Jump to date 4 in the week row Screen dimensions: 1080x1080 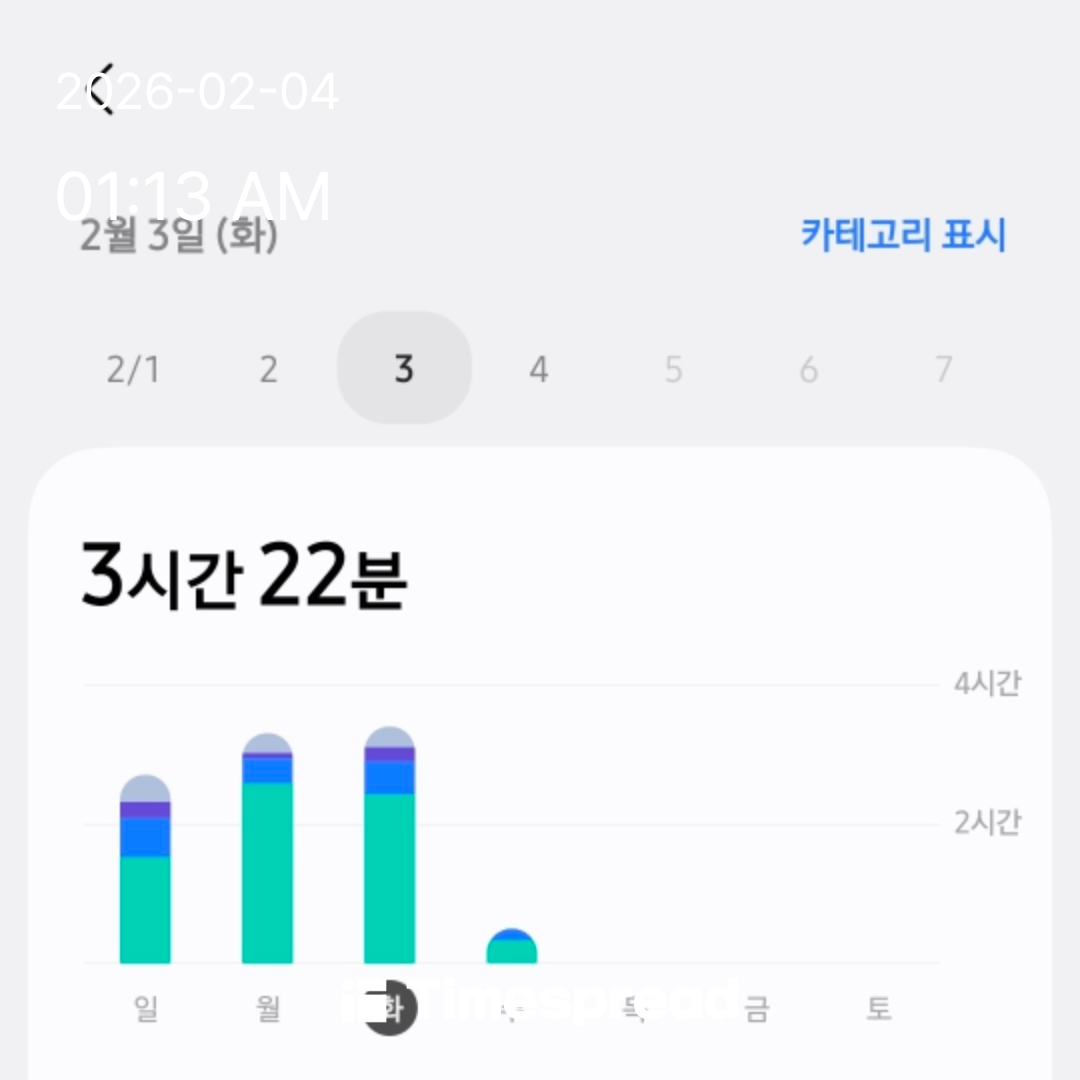click(x=539, y=370)
